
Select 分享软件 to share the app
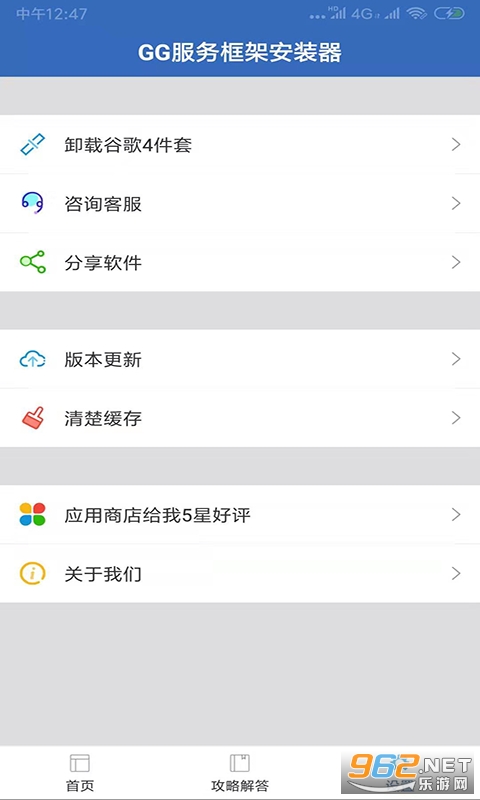240,262
